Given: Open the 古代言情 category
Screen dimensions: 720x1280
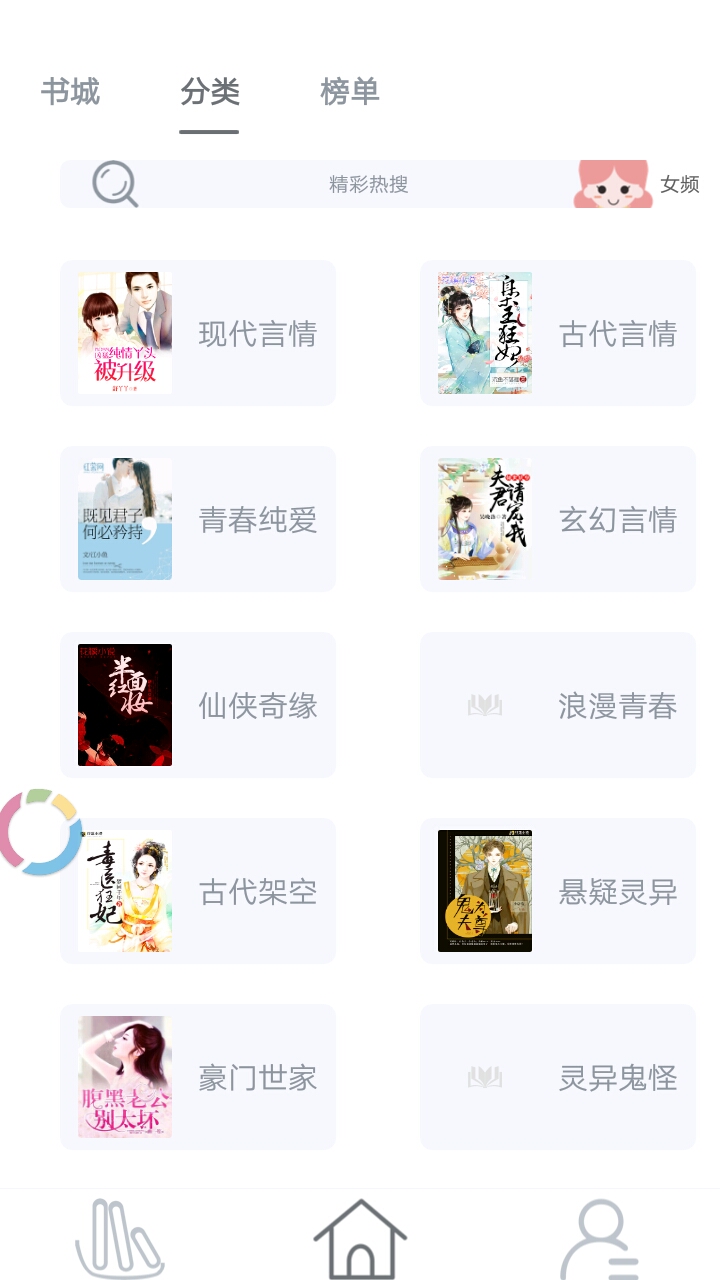Looking at the screenshot, I should (x=558, y=333).
